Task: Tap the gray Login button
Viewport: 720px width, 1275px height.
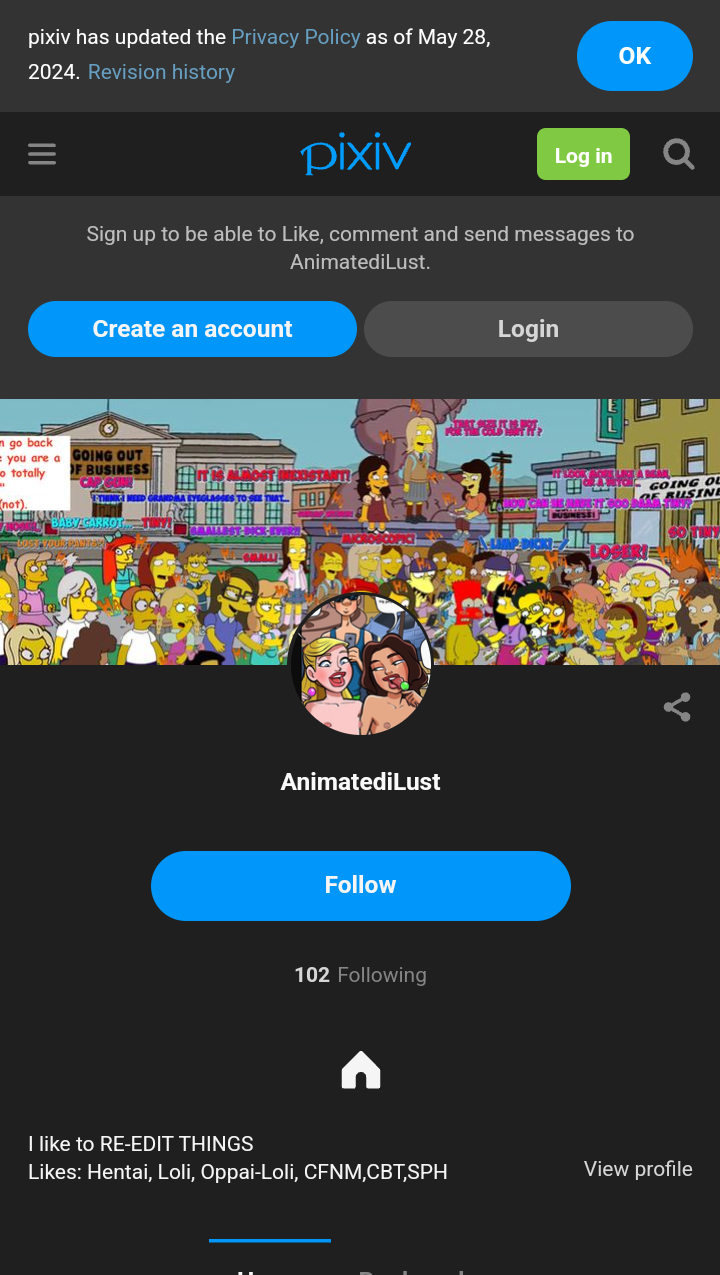Action: tap(528, 329)
